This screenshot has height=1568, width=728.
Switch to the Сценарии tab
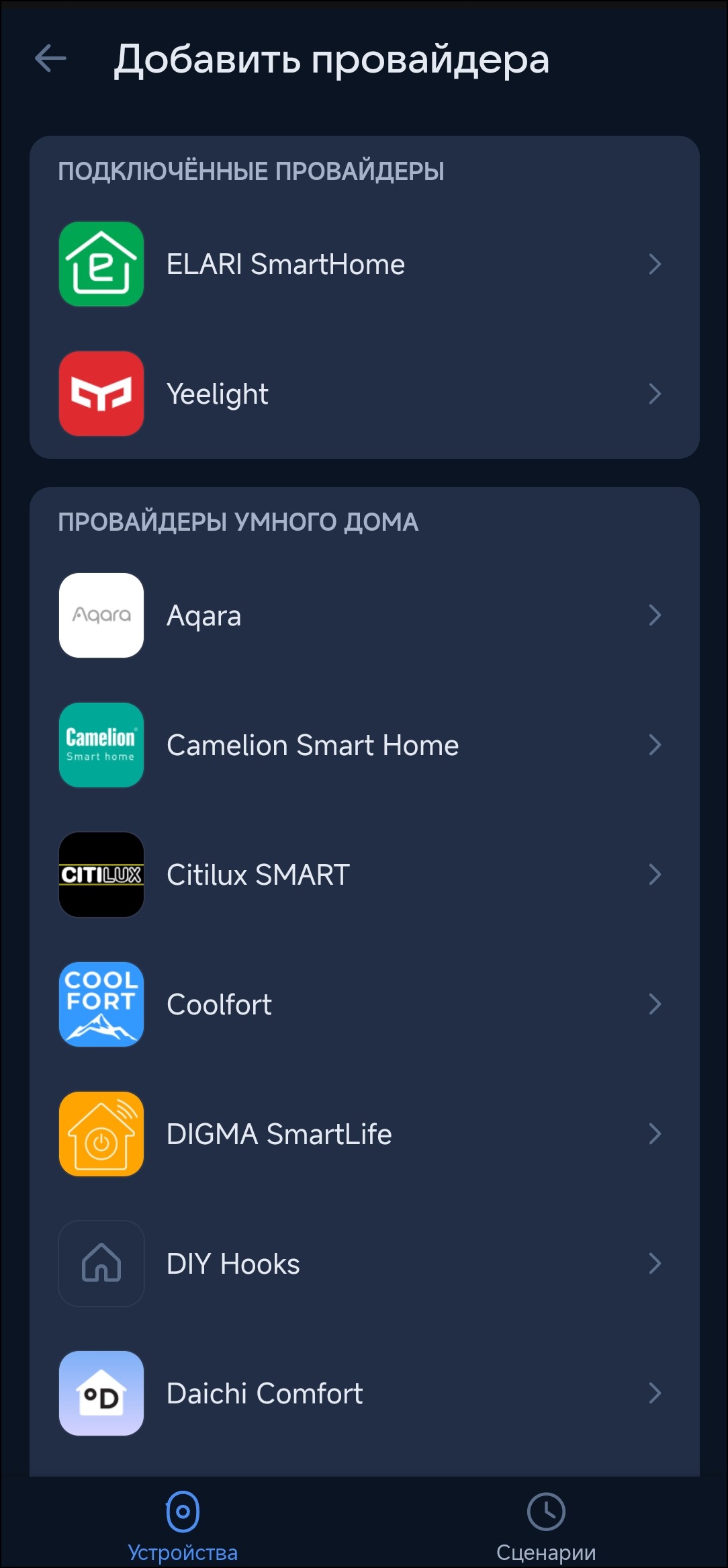click(x=545, y=1525)
